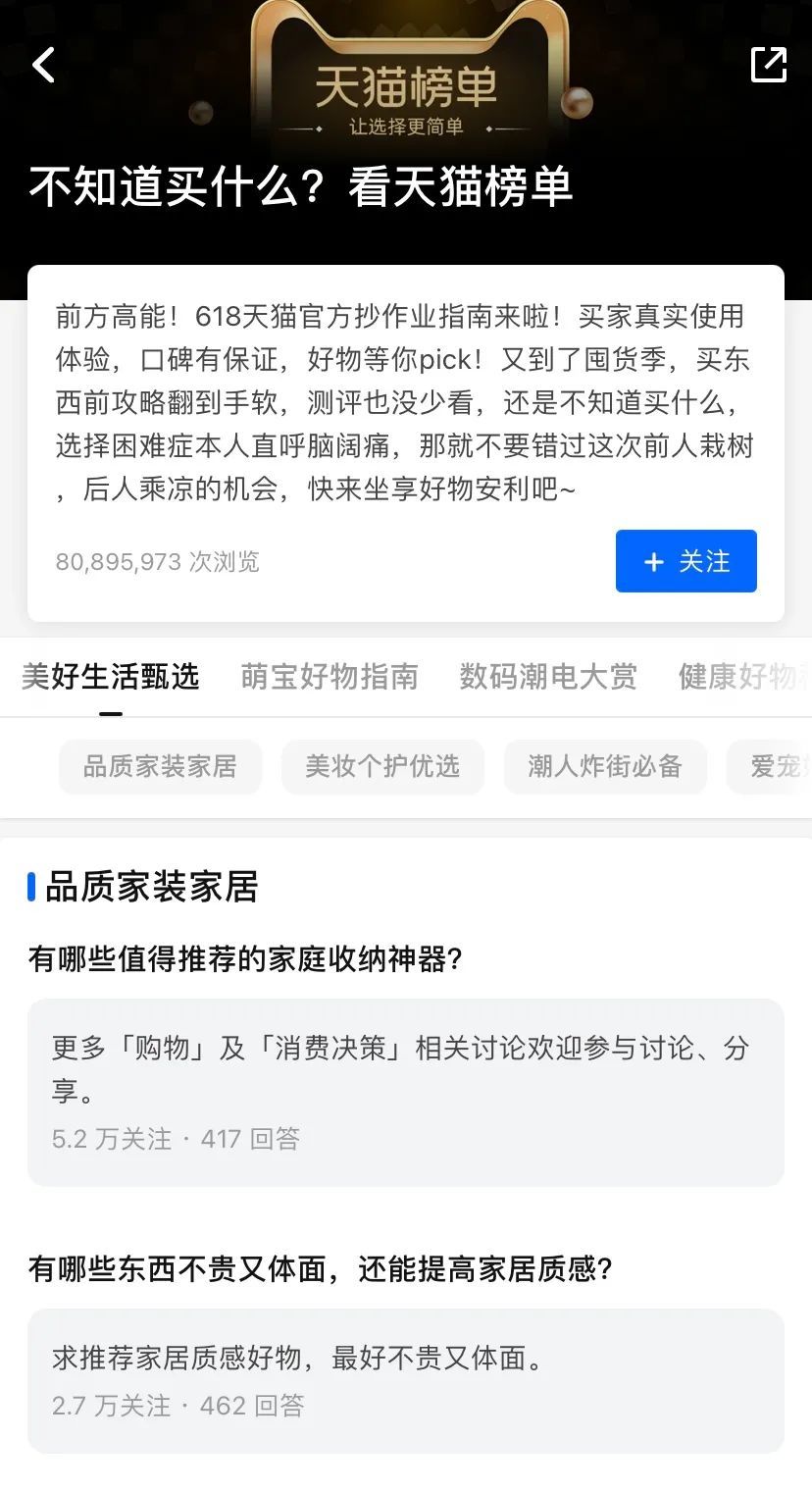The width and height of the screenshot is (812, 1491).
Task: Select the 品质家装家居 filter chip
Action: point(160,767)
